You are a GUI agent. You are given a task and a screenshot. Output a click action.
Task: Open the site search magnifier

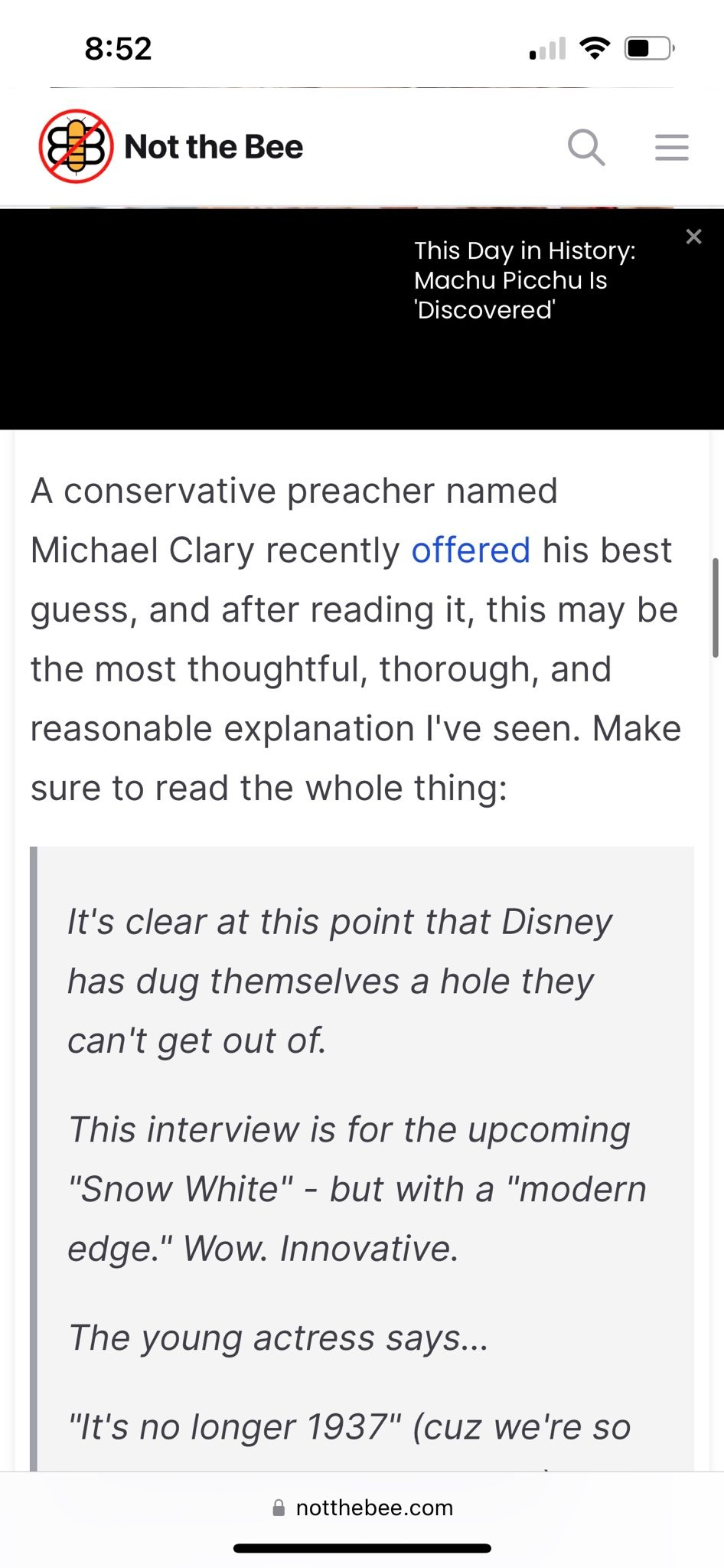[586, 147]
